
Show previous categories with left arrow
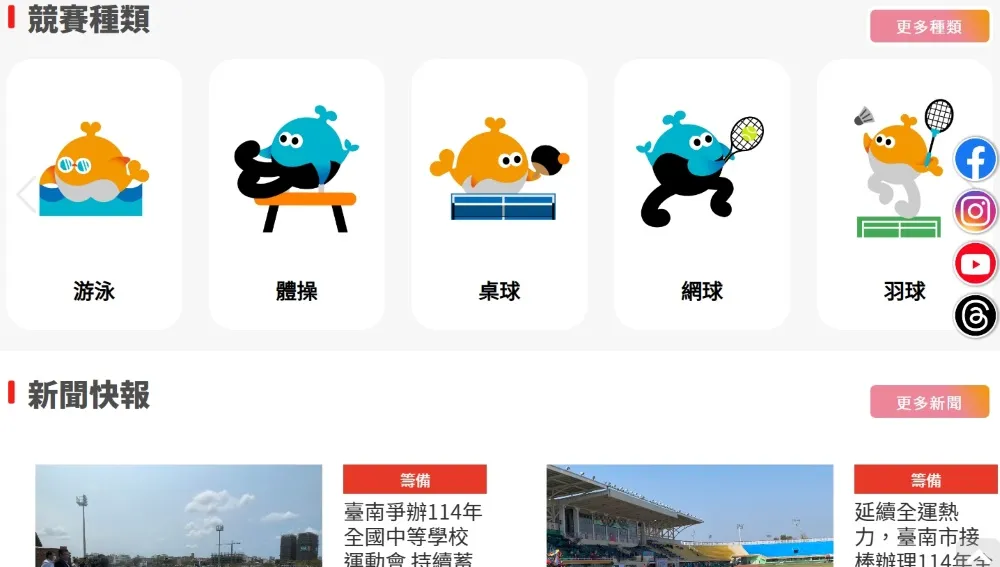(26, 195)
